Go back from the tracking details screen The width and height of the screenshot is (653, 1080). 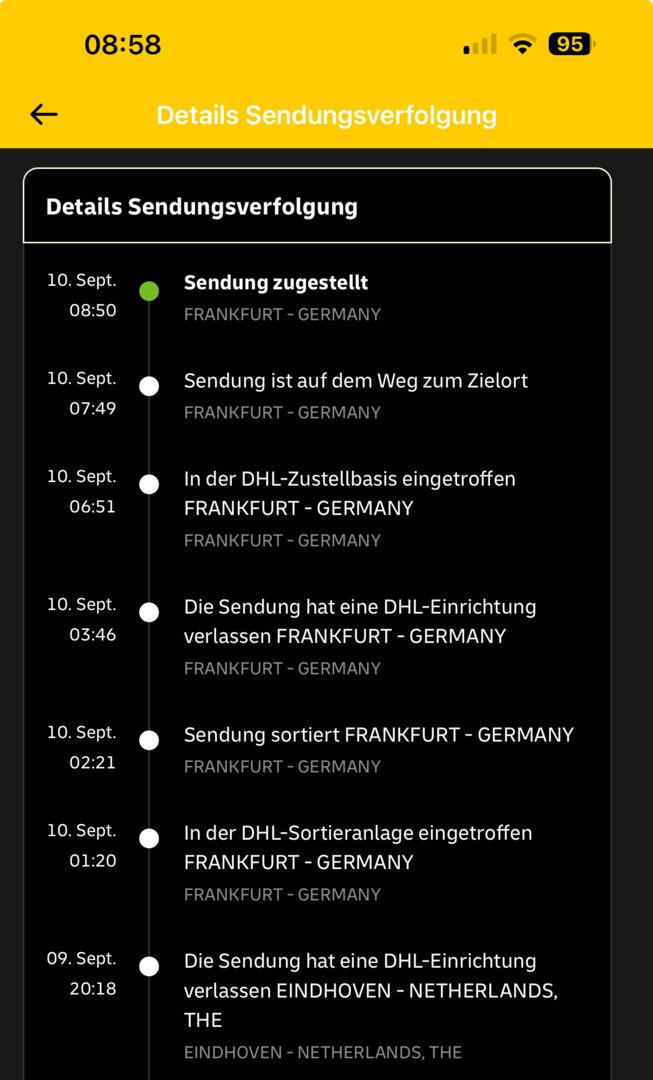point(44,114)
